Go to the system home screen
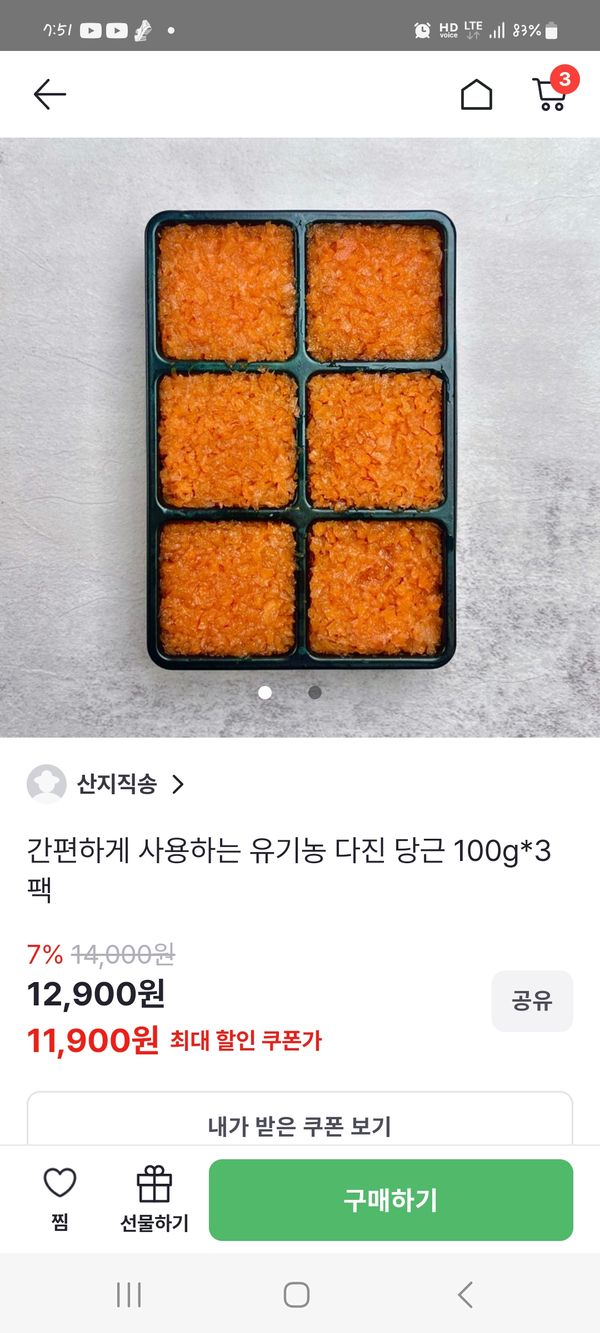 click(296, 1295)
